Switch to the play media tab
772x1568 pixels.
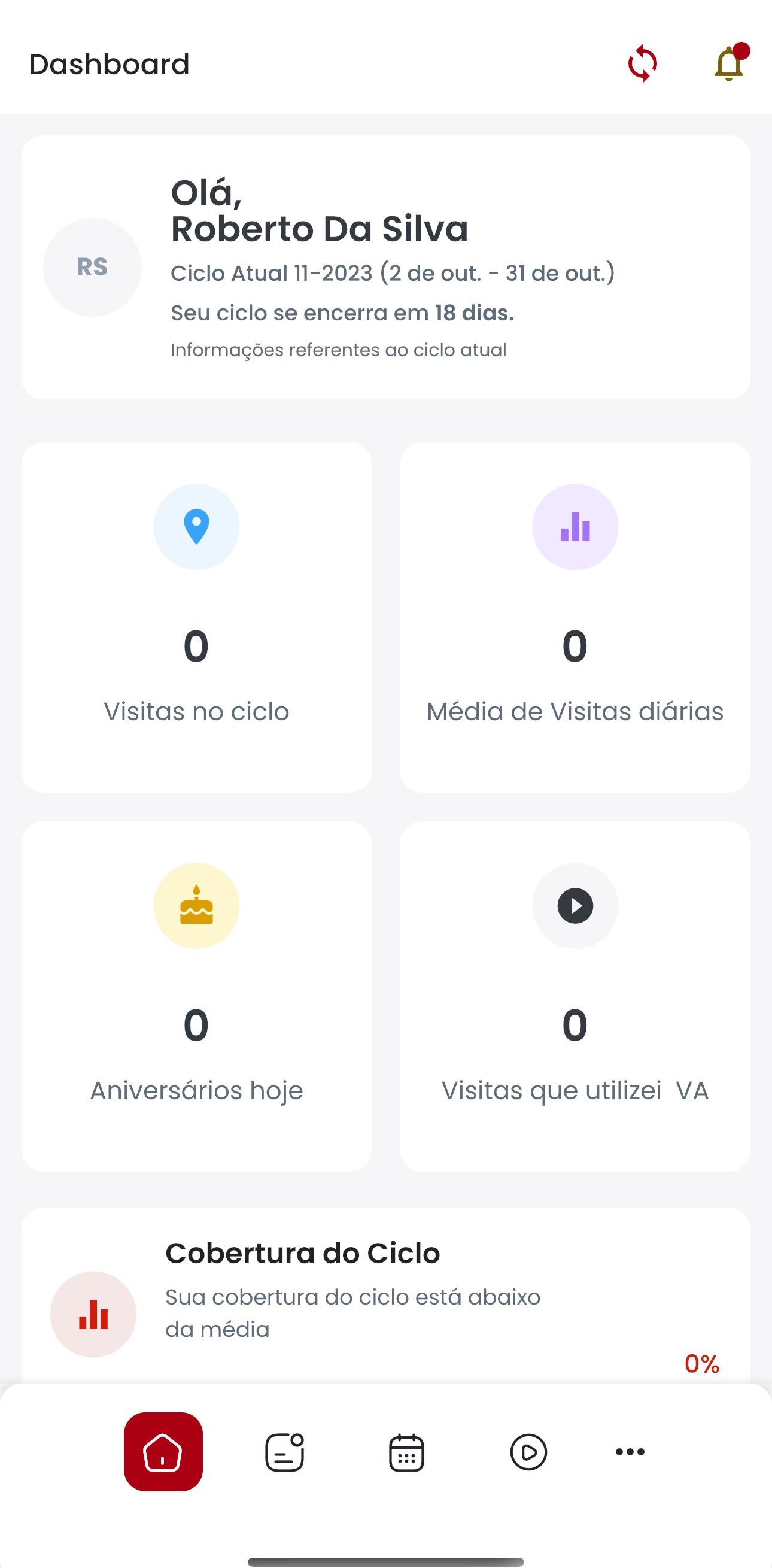pos(528,1452)
